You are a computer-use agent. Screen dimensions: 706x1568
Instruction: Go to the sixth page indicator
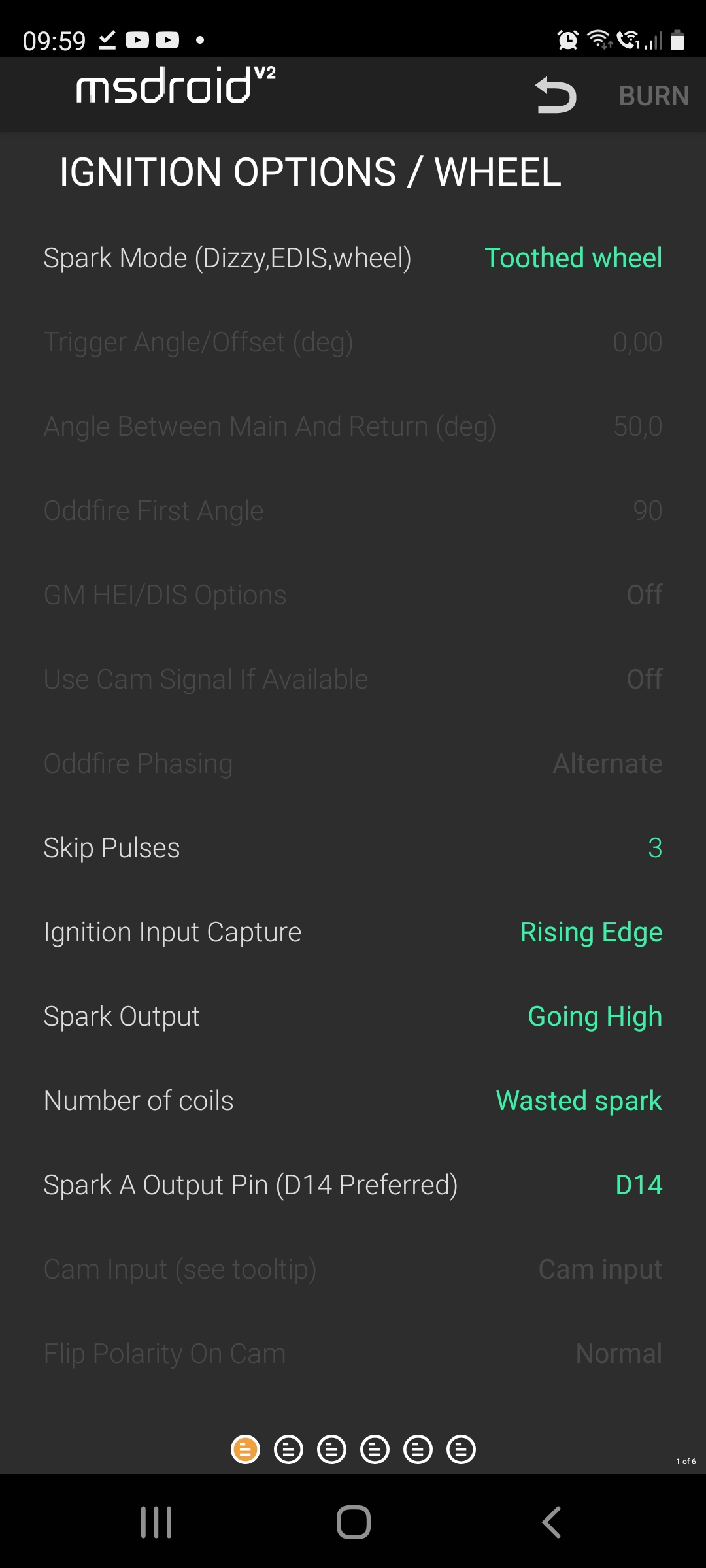[x=461, y=1450]
